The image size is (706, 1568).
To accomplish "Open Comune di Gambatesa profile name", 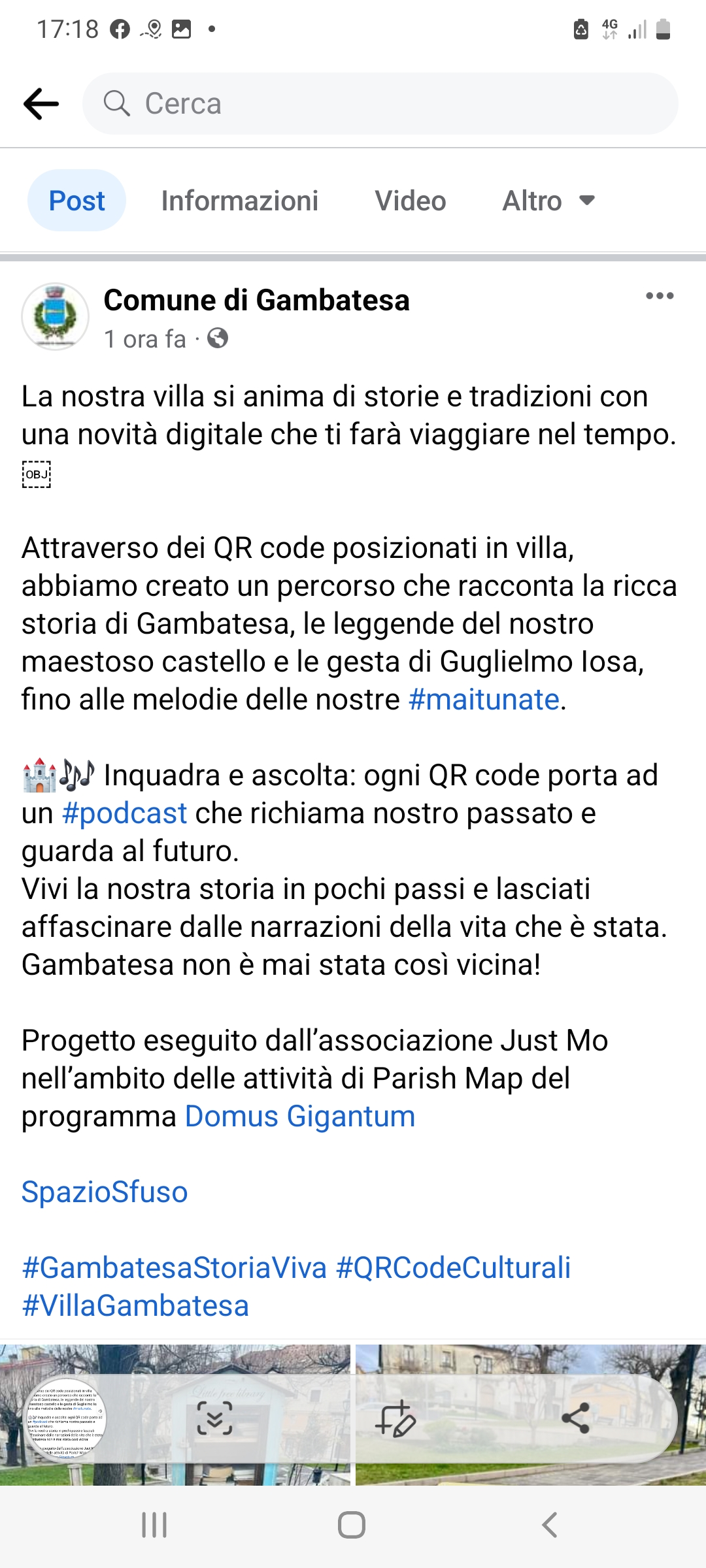I will click(x=256, y=301).
